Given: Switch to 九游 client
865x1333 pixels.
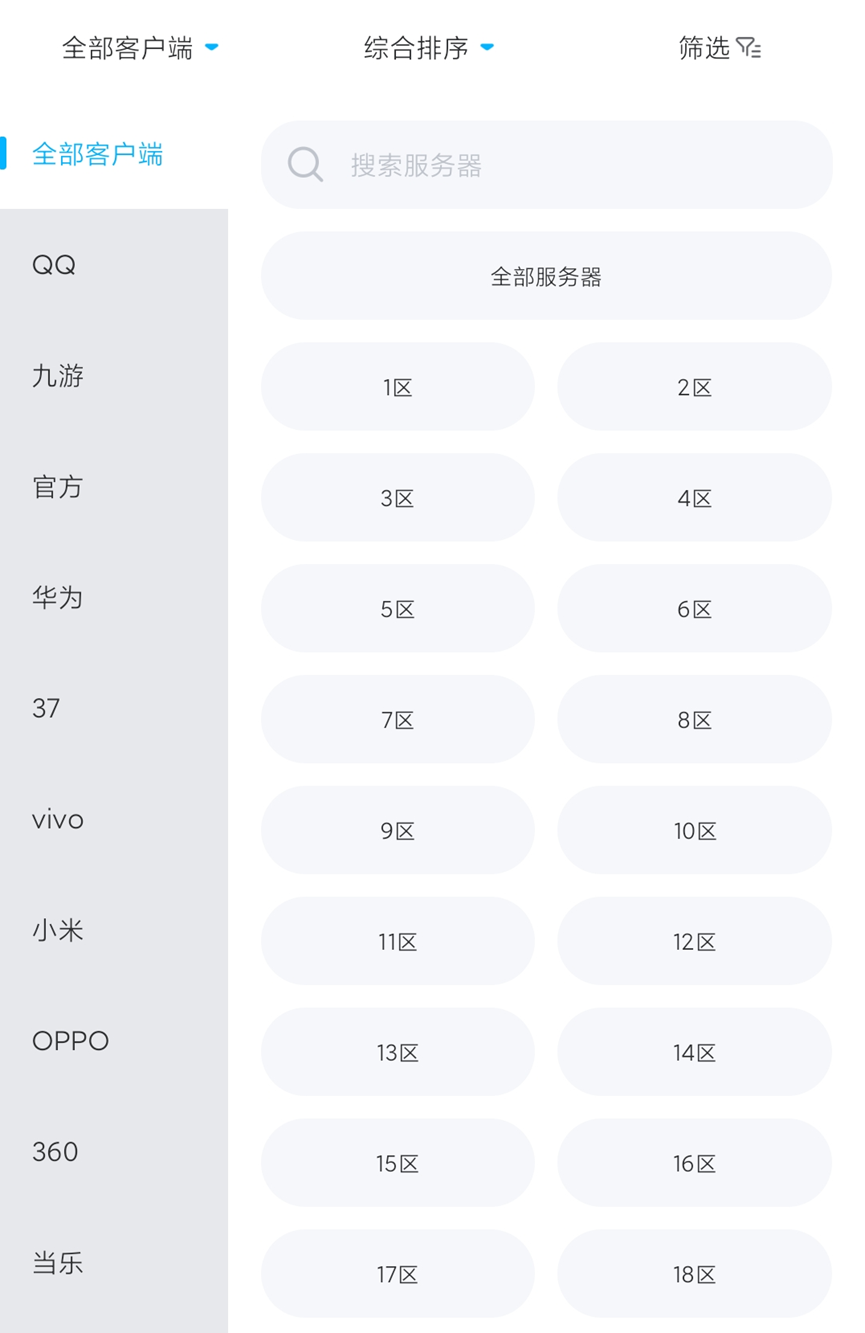Looking at the screenshot, I should [58, 376].
